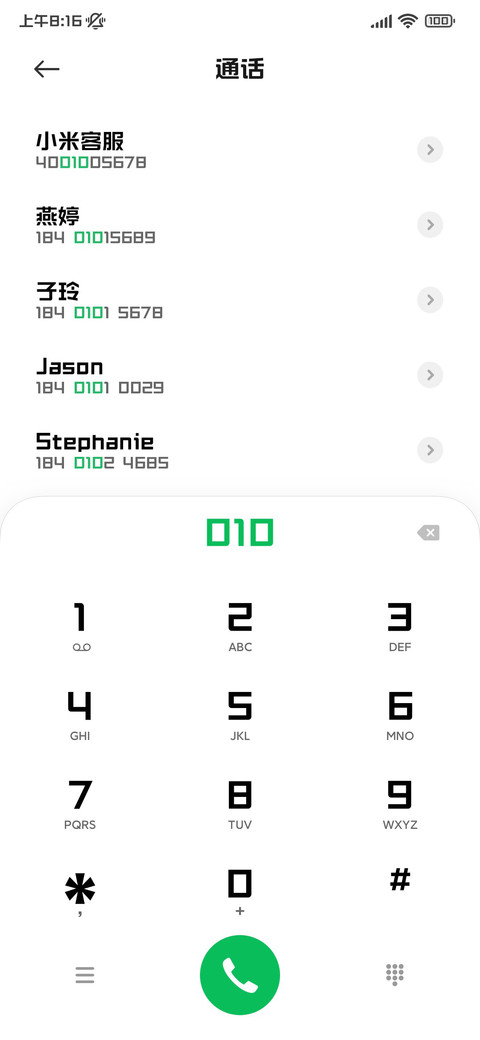Open Stephanie's details chevron
The image size is (480, 1040).
point(430,450)
